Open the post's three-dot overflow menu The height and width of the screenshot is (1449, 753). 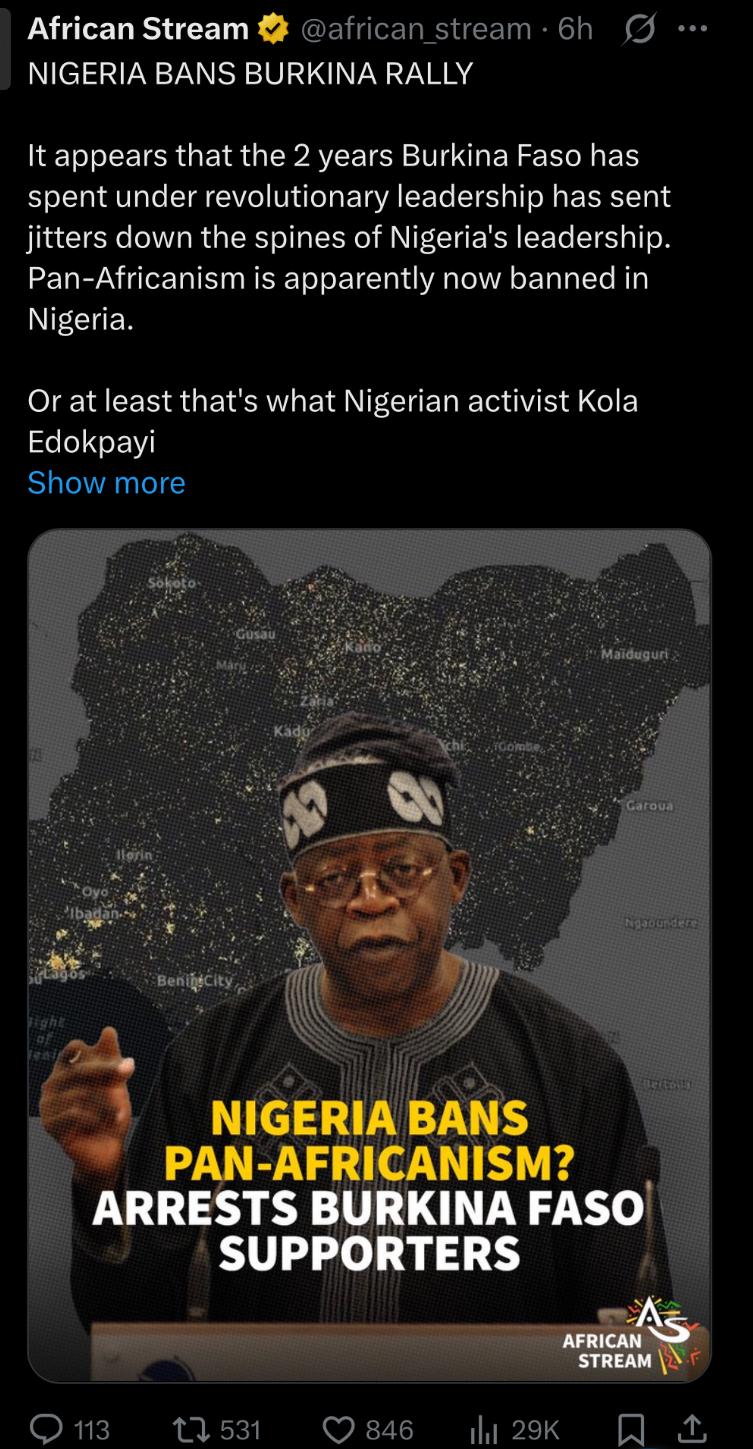[x=692, y=29]
